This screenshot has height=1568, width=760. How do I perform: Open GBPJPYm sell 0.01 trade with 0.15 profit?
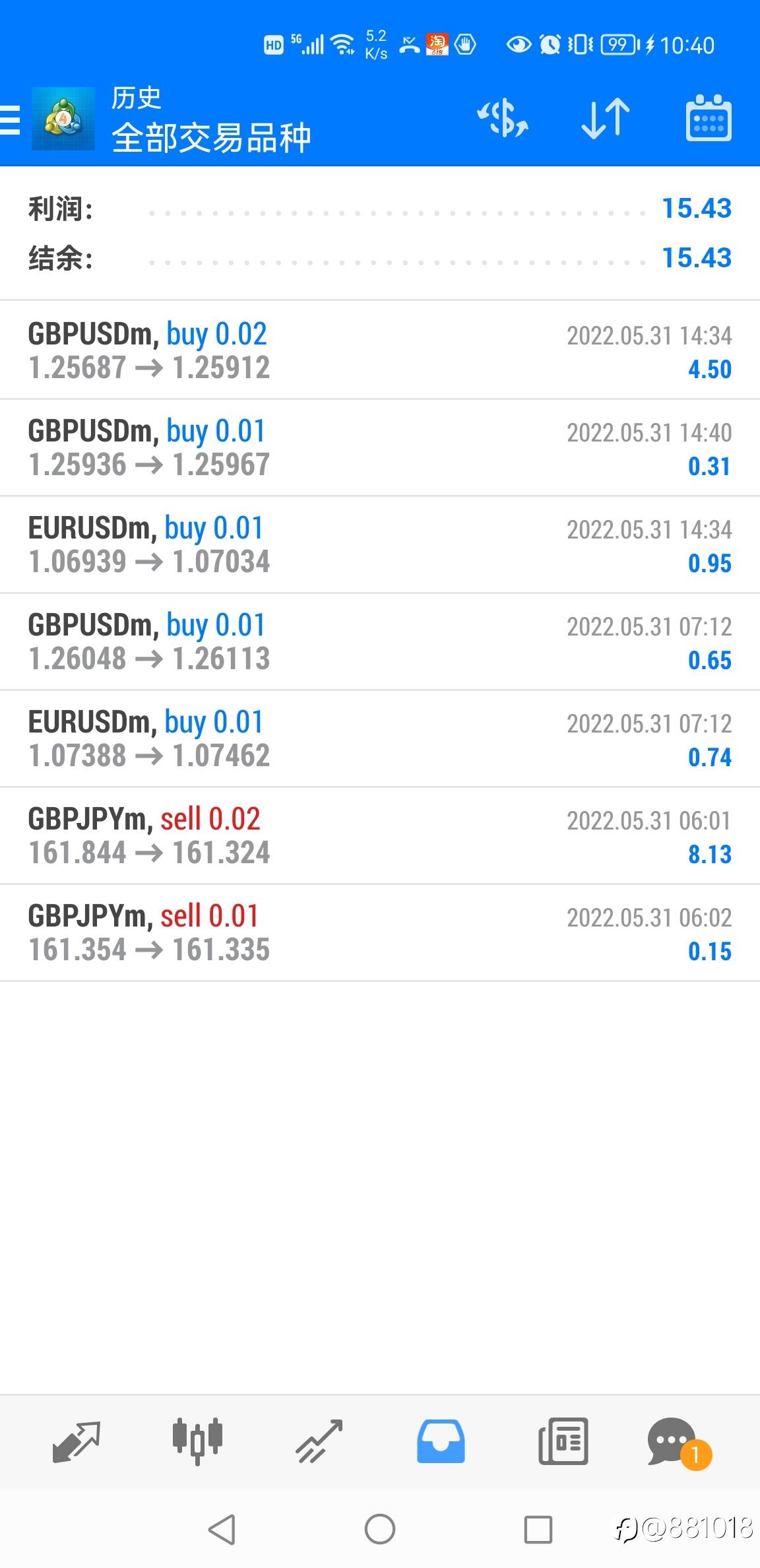pos(380,932)
